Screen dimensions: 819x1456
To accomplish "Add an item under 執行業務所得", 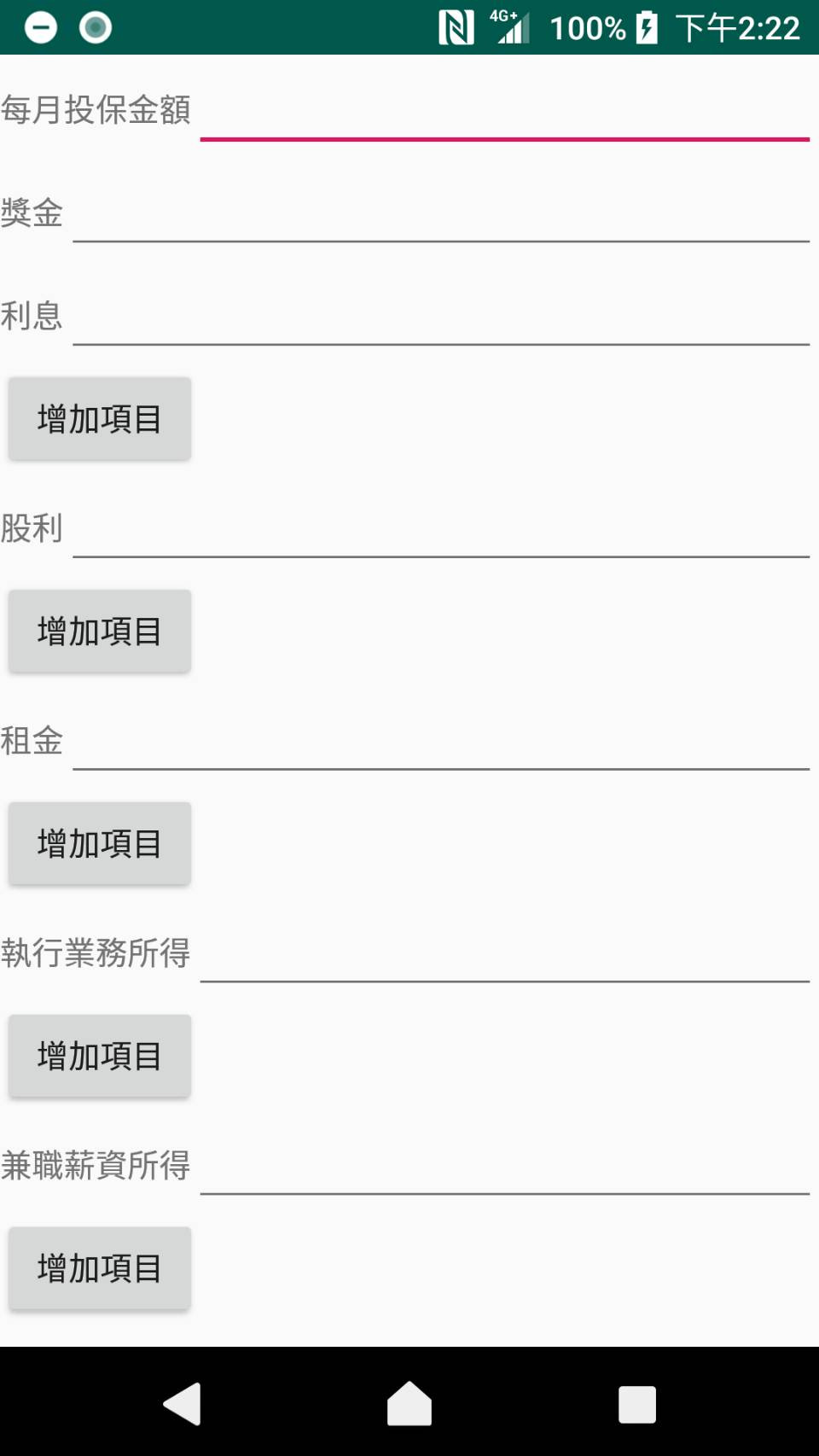I will pos(100,1057).
